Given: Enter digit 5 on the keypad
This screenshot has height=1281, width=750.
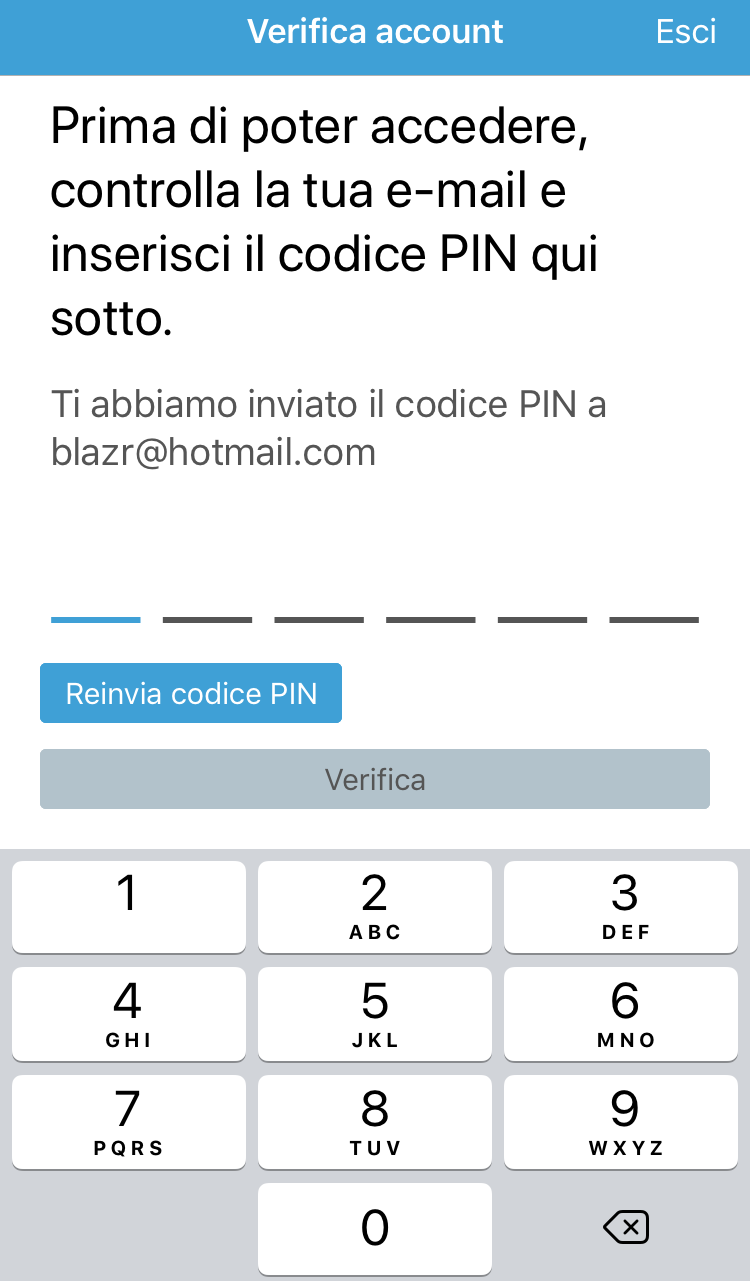Looking at the screenshot, I should (x=375, y=1014).
